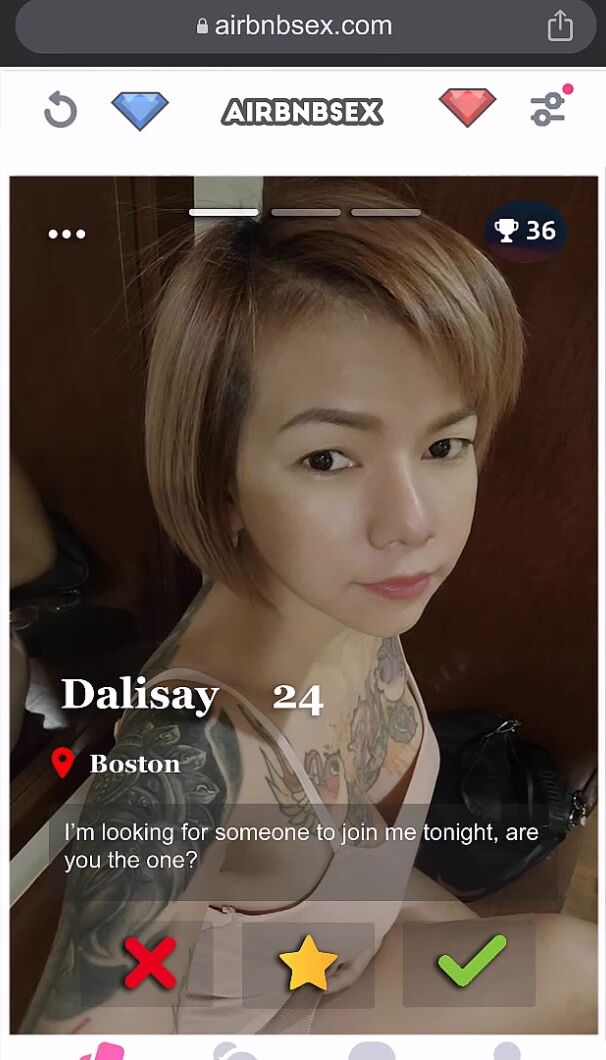The image size is (606, 1060).
Task: Open the filter settings sliders
Action: coord(548,108)
